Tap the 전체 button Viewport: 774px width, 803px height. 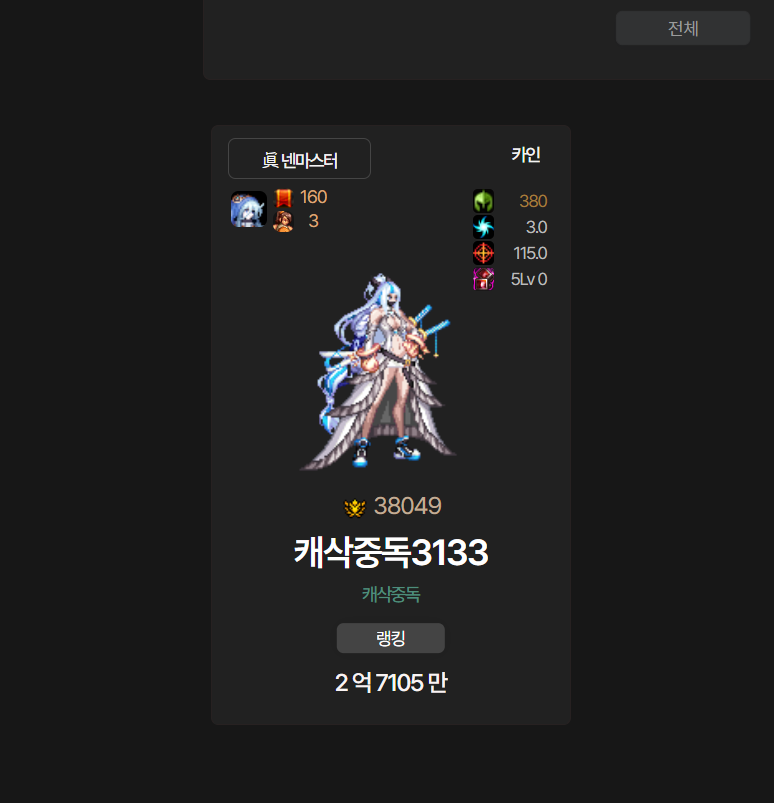(x=682, y=28)
